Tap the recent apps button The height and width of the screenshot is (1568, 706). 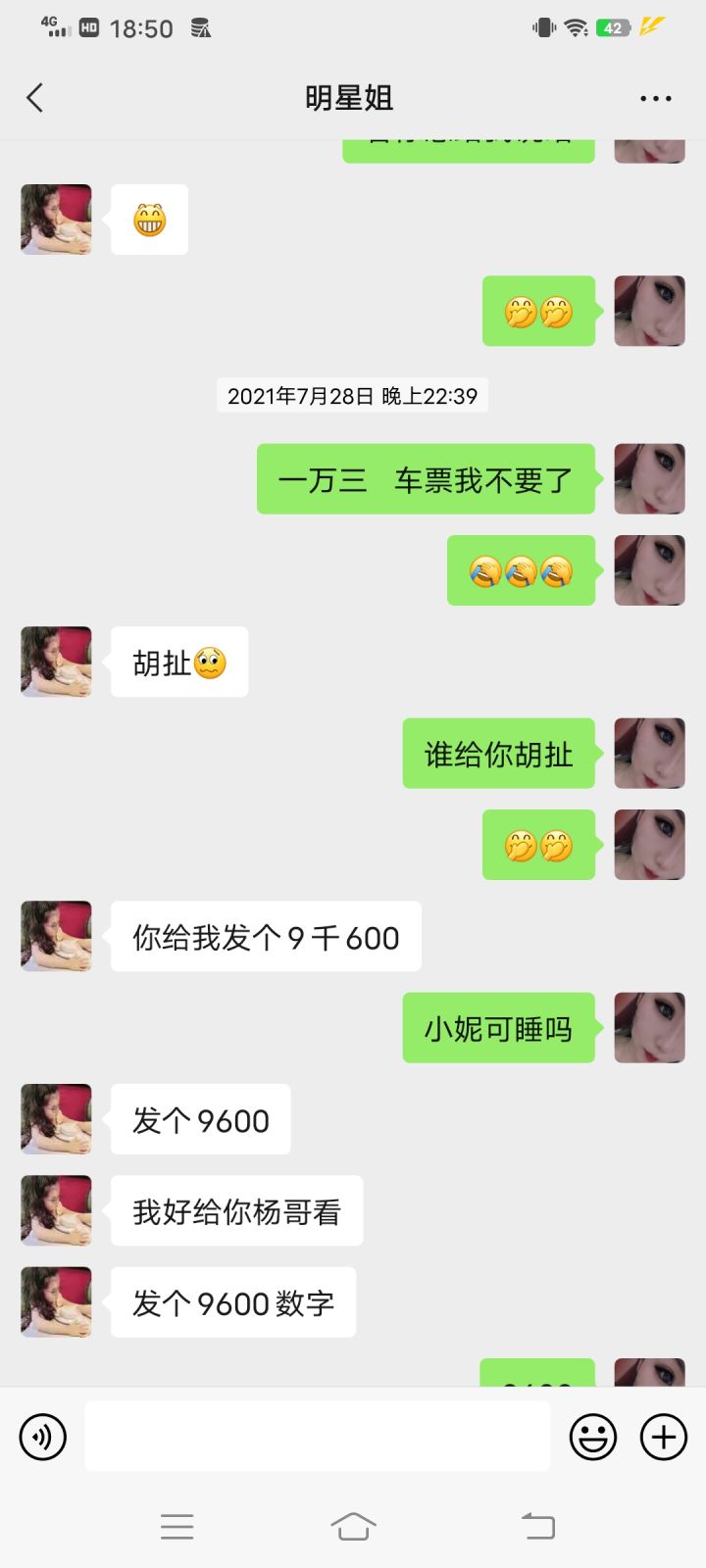(176, 1525)
